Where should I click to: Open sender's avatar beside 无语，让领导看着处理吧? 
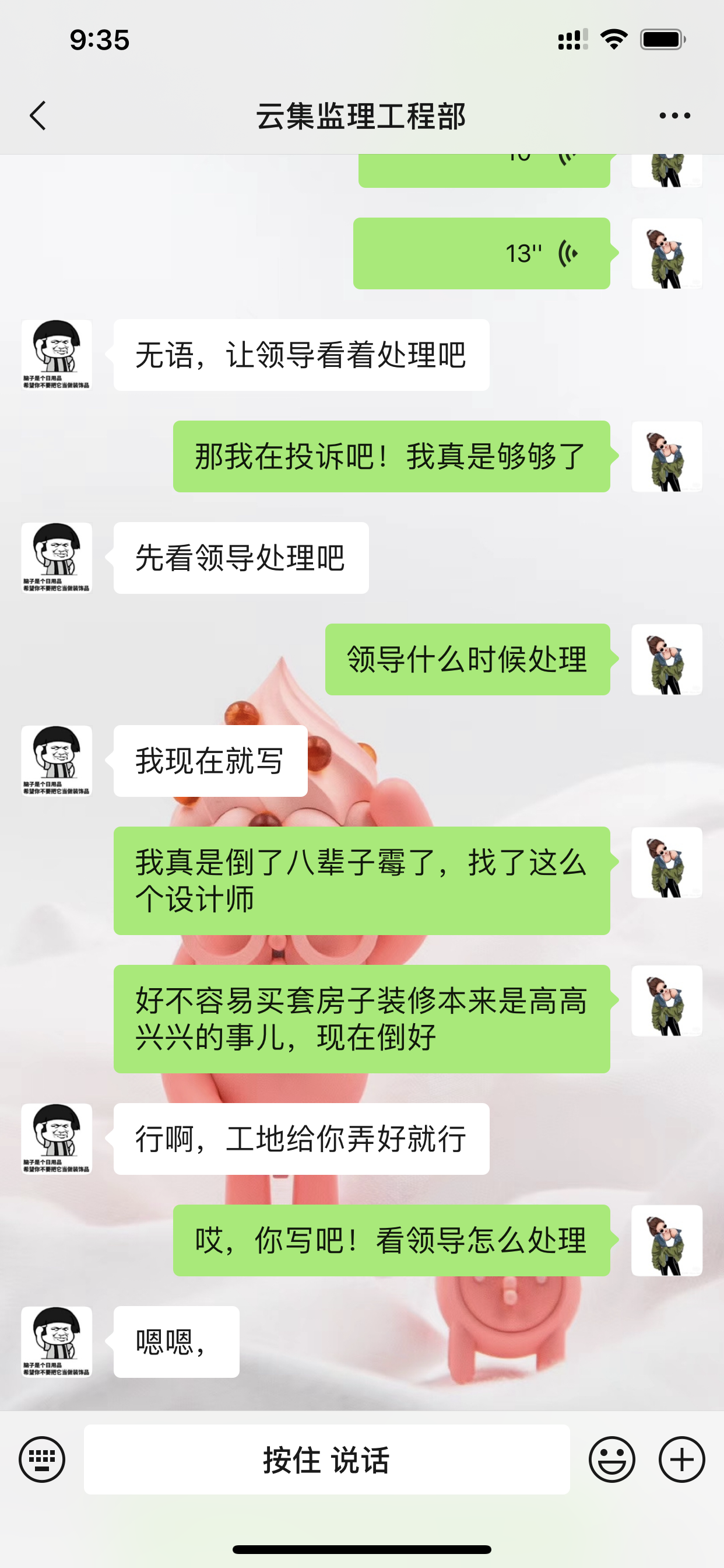tap(57, 354)
